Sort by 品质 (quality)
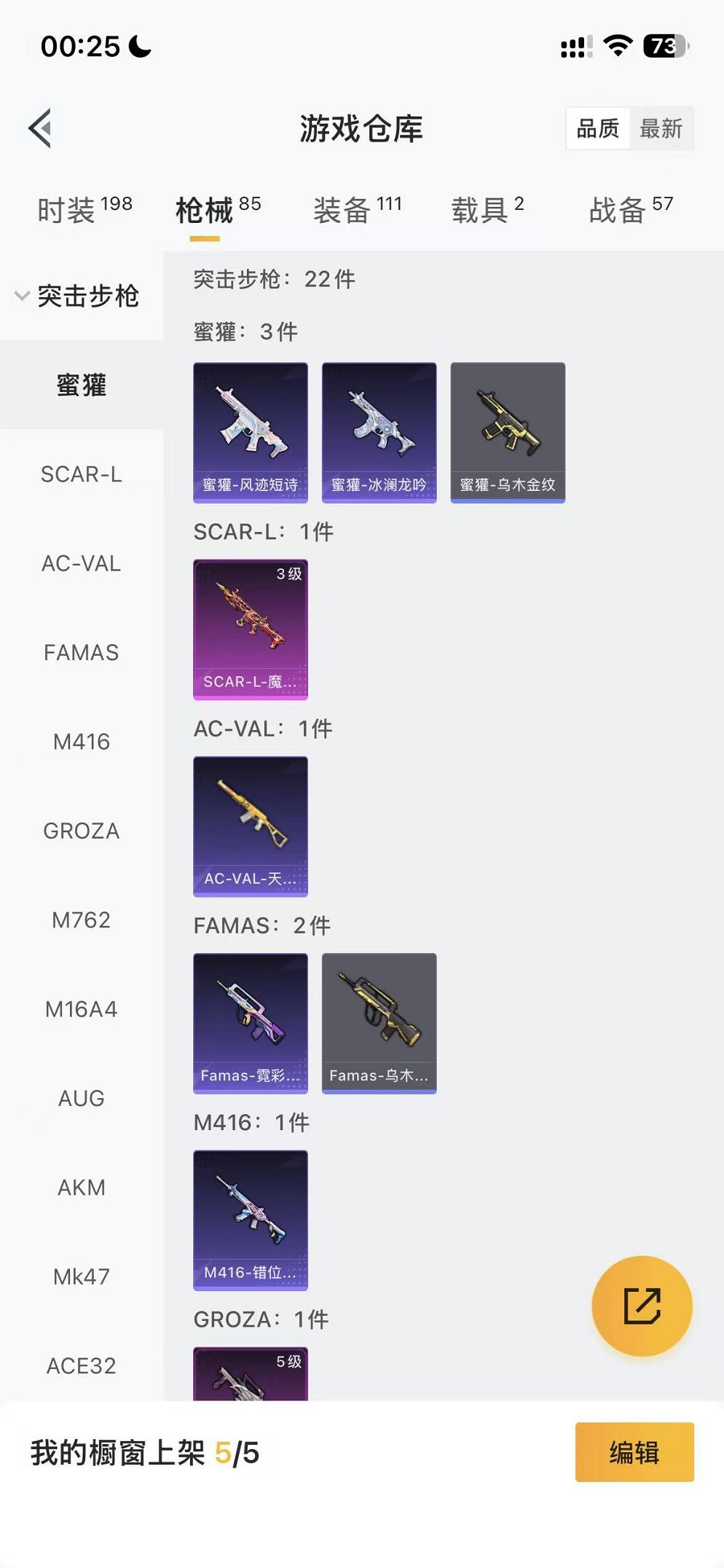724x1568 pixels. coord(597,129)
